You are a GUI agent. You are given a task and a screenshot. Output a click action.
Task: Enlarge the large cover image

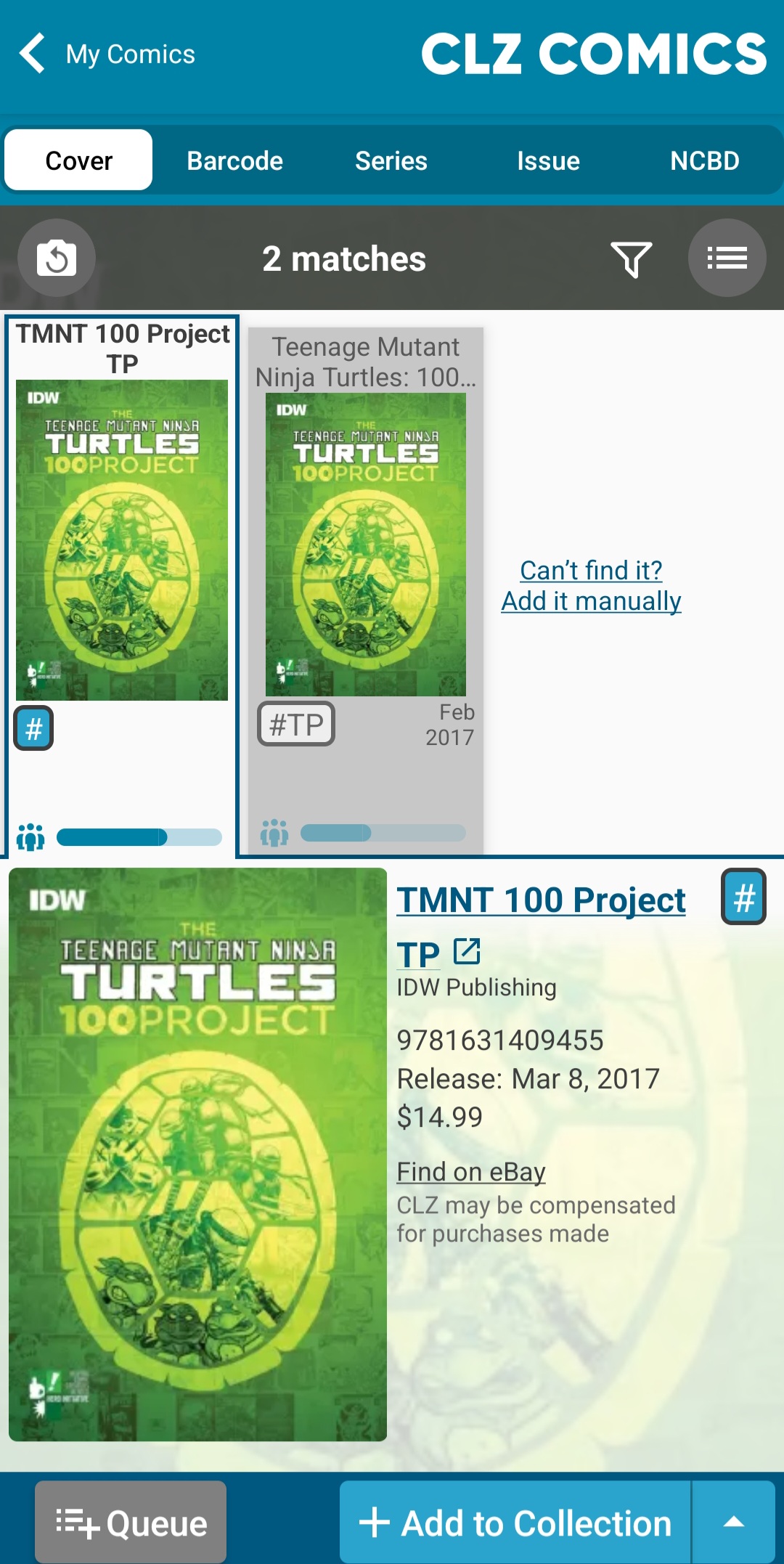click(197, 1154)
